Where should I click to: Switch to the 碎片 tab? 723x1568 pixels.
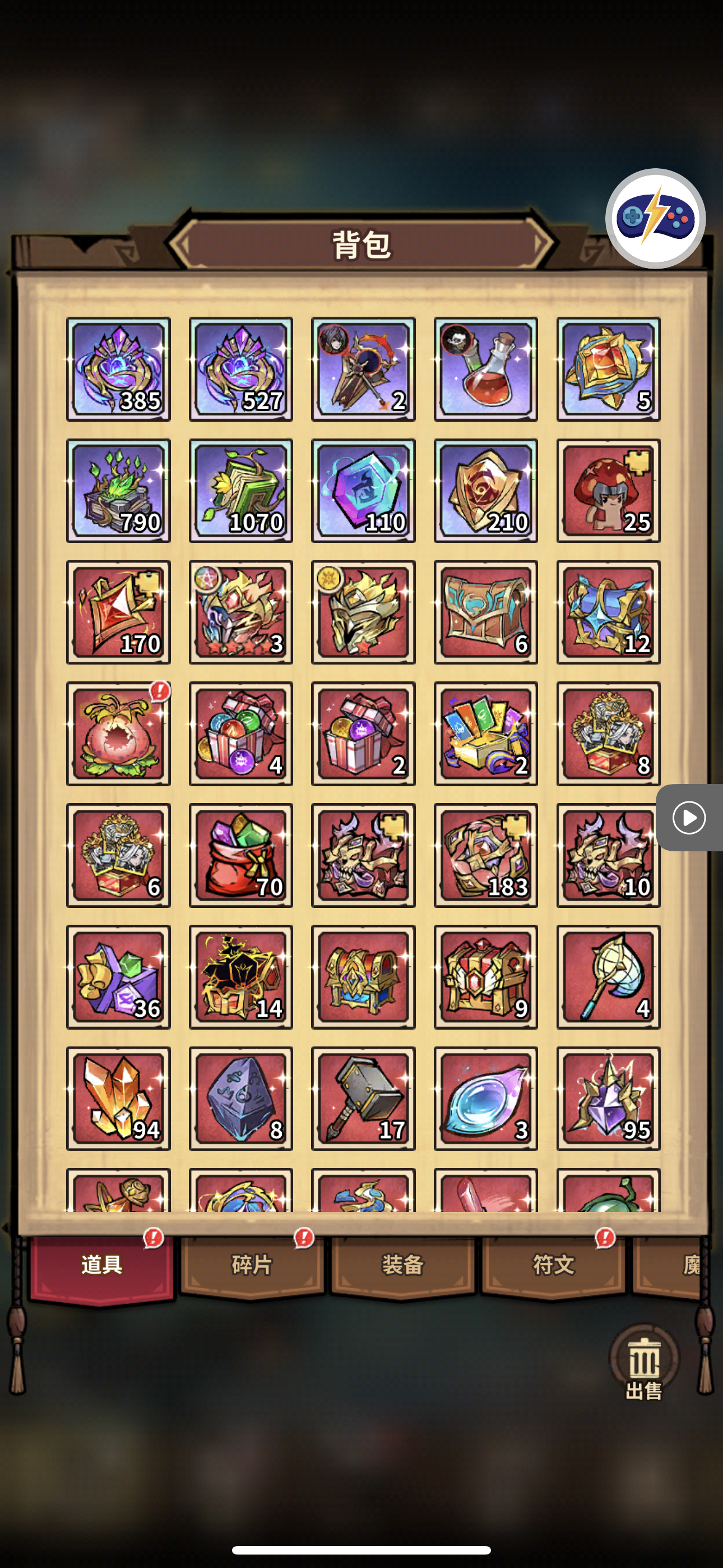[x=252, y=1265]
